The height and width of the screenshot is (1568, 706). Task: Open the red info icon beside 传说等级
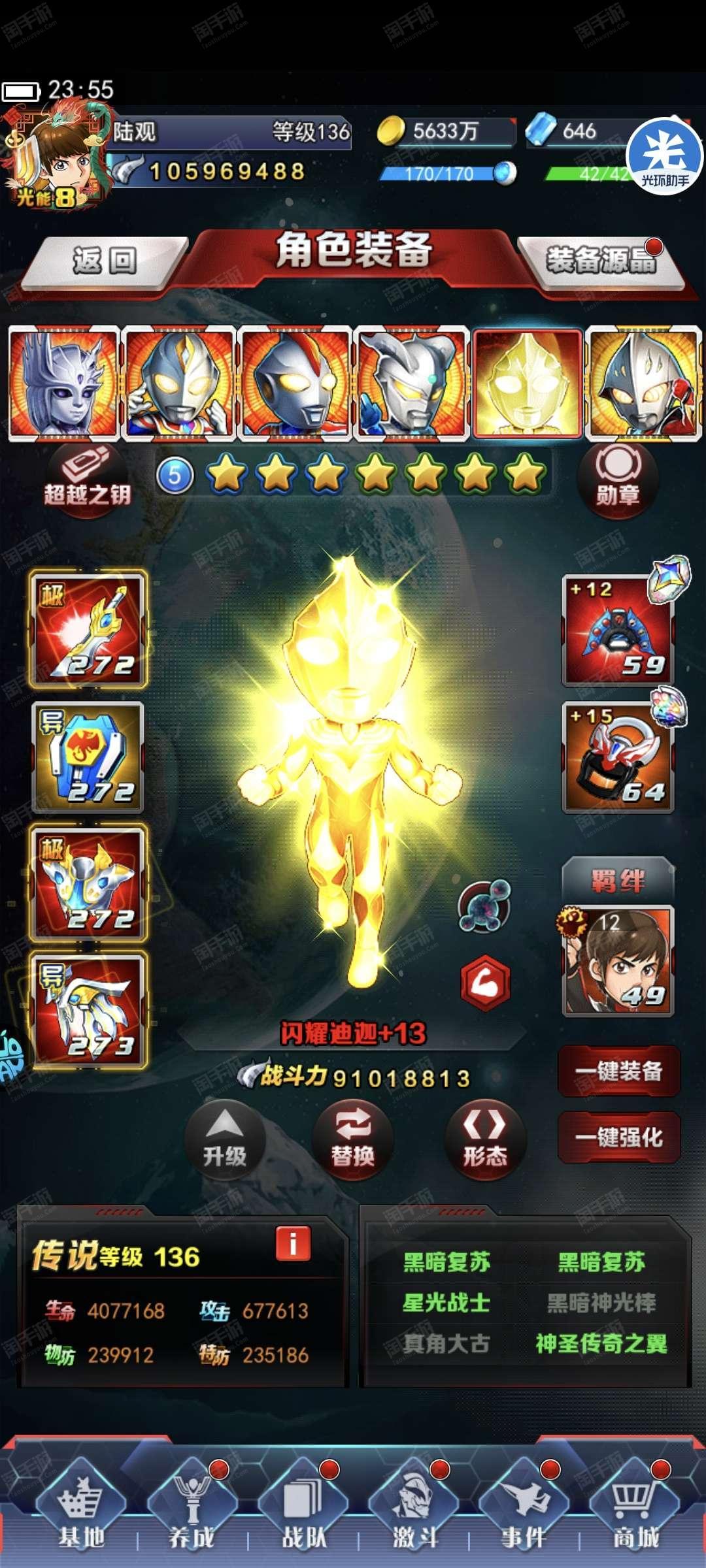tap(293, 1243)
